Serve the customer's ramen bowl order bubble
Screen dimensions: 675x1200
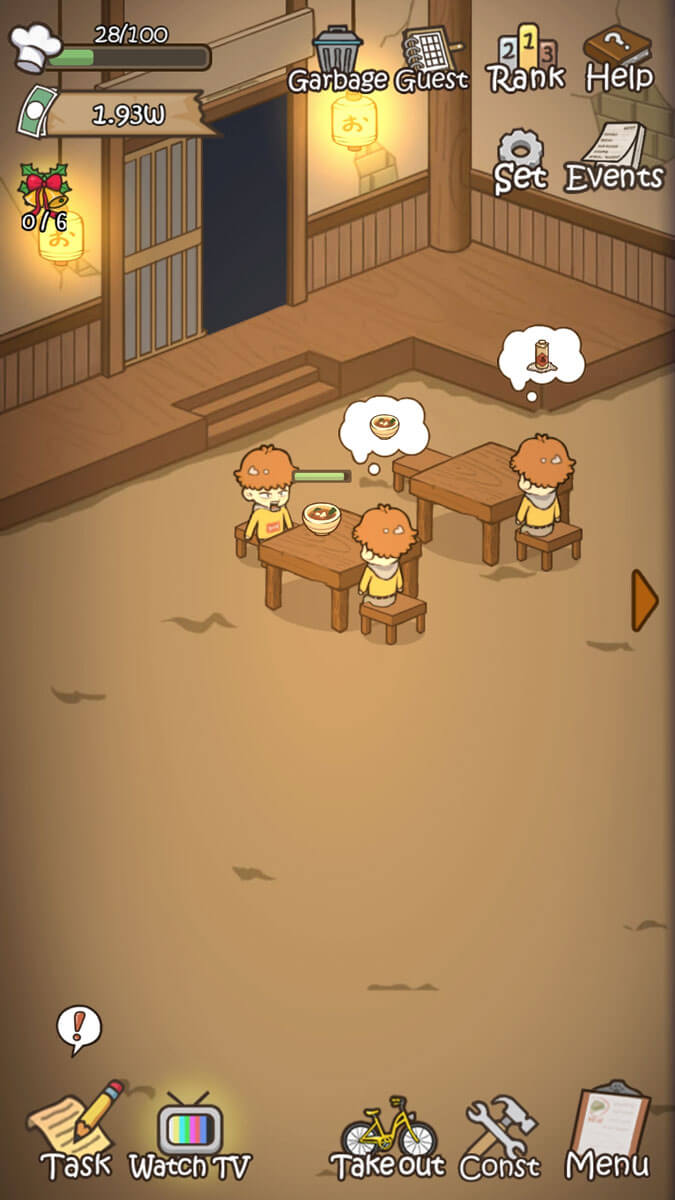383,427
